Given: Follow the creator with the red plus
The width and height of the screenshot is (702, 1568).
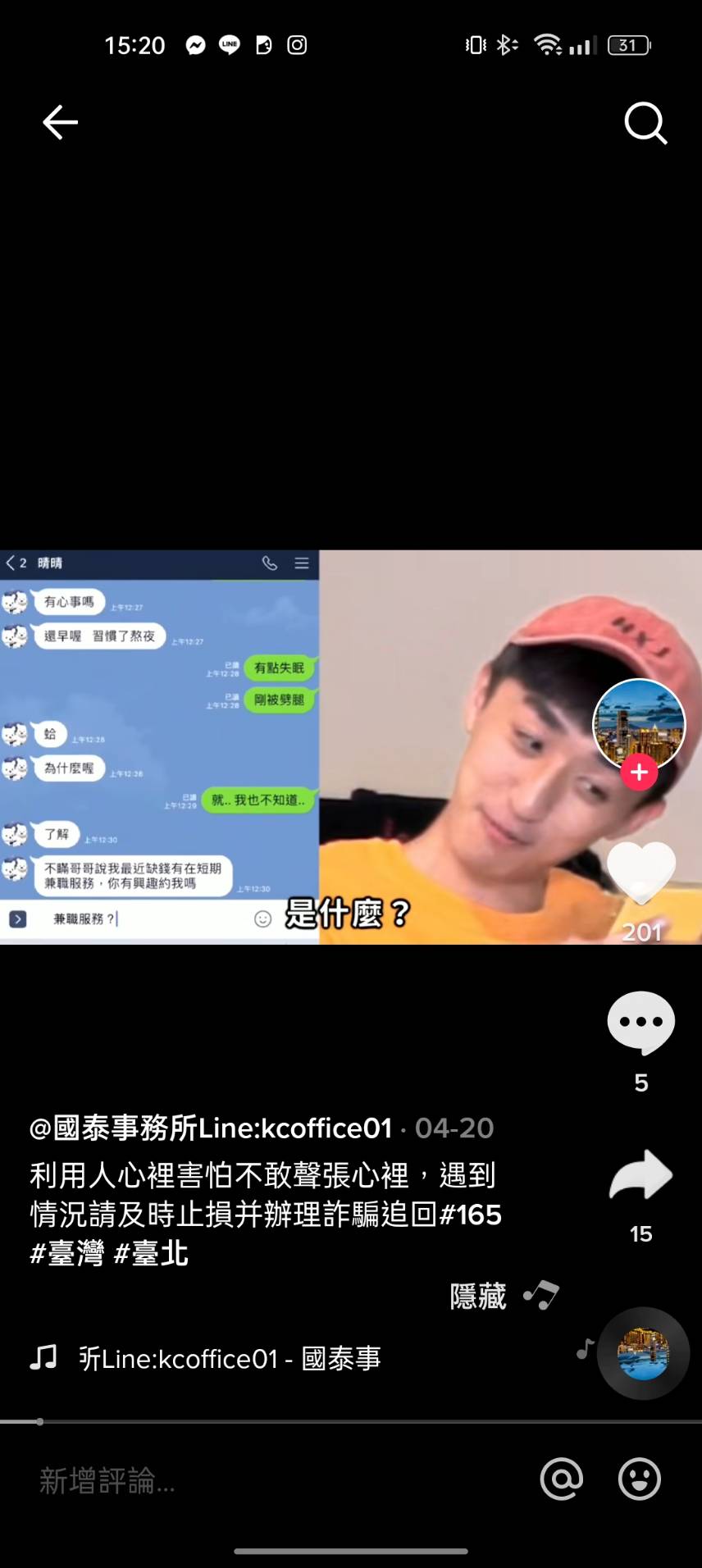Looking at the screenshot, I should point(639,773).
